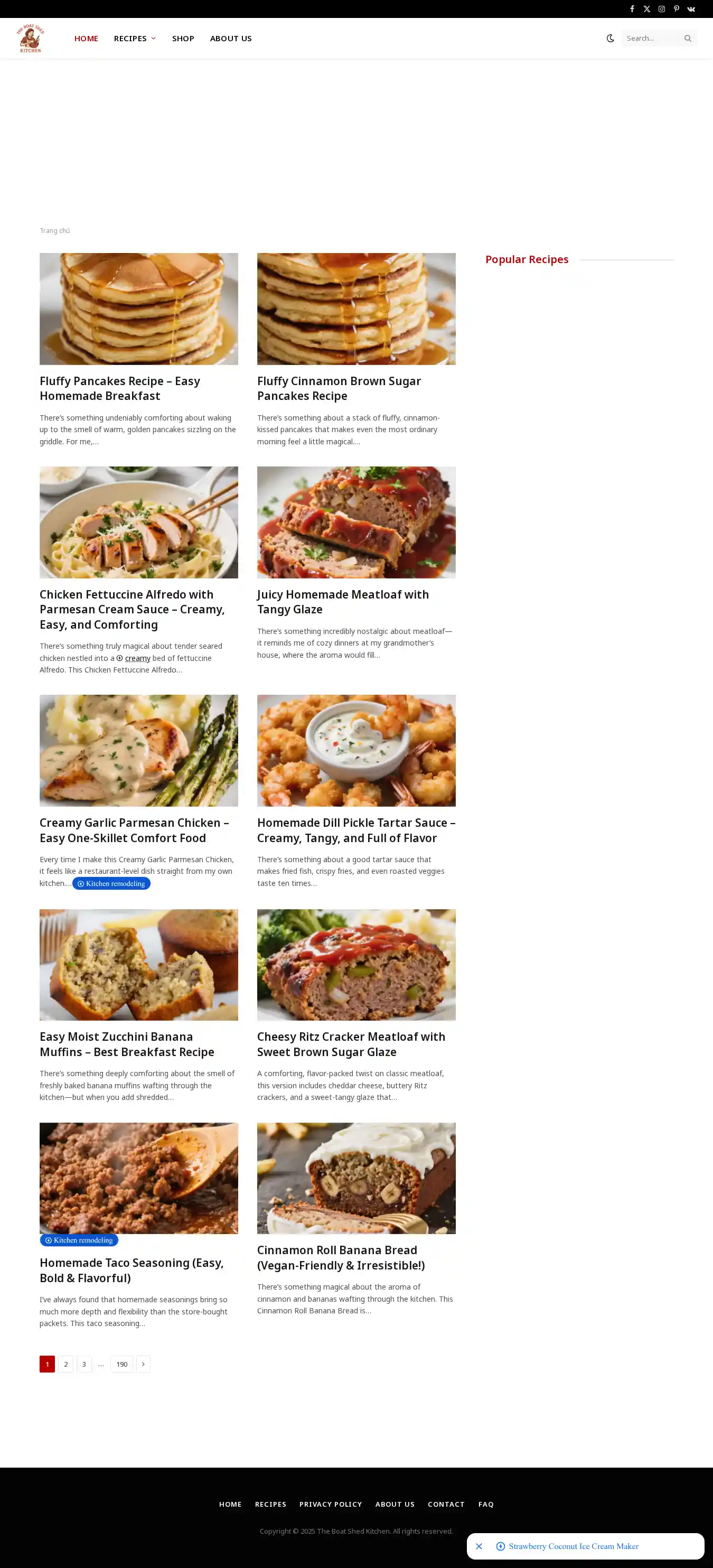Viewport: 713px width, 1568px height.
Task: Open the FAQ footer link
Action: (x=485, y=1504)
